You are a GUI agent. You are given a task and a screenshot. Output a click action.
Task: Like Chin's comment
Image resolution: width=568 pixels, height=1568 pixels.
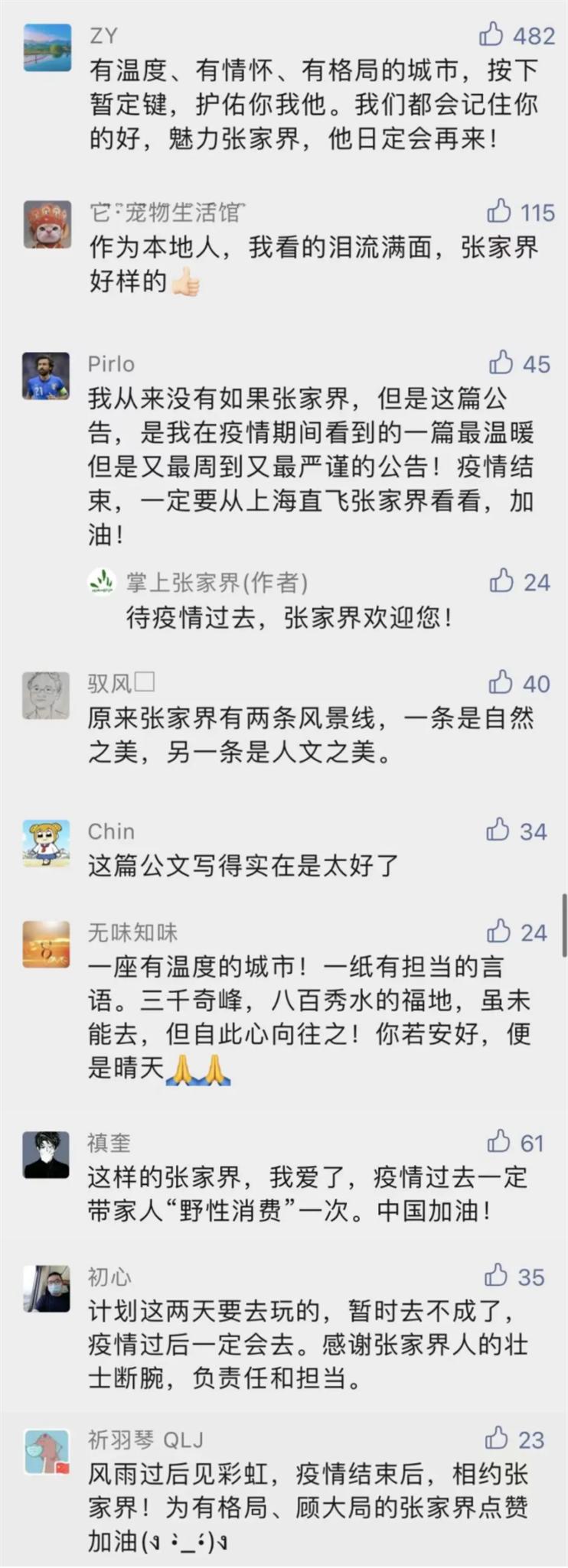[498, 830]
